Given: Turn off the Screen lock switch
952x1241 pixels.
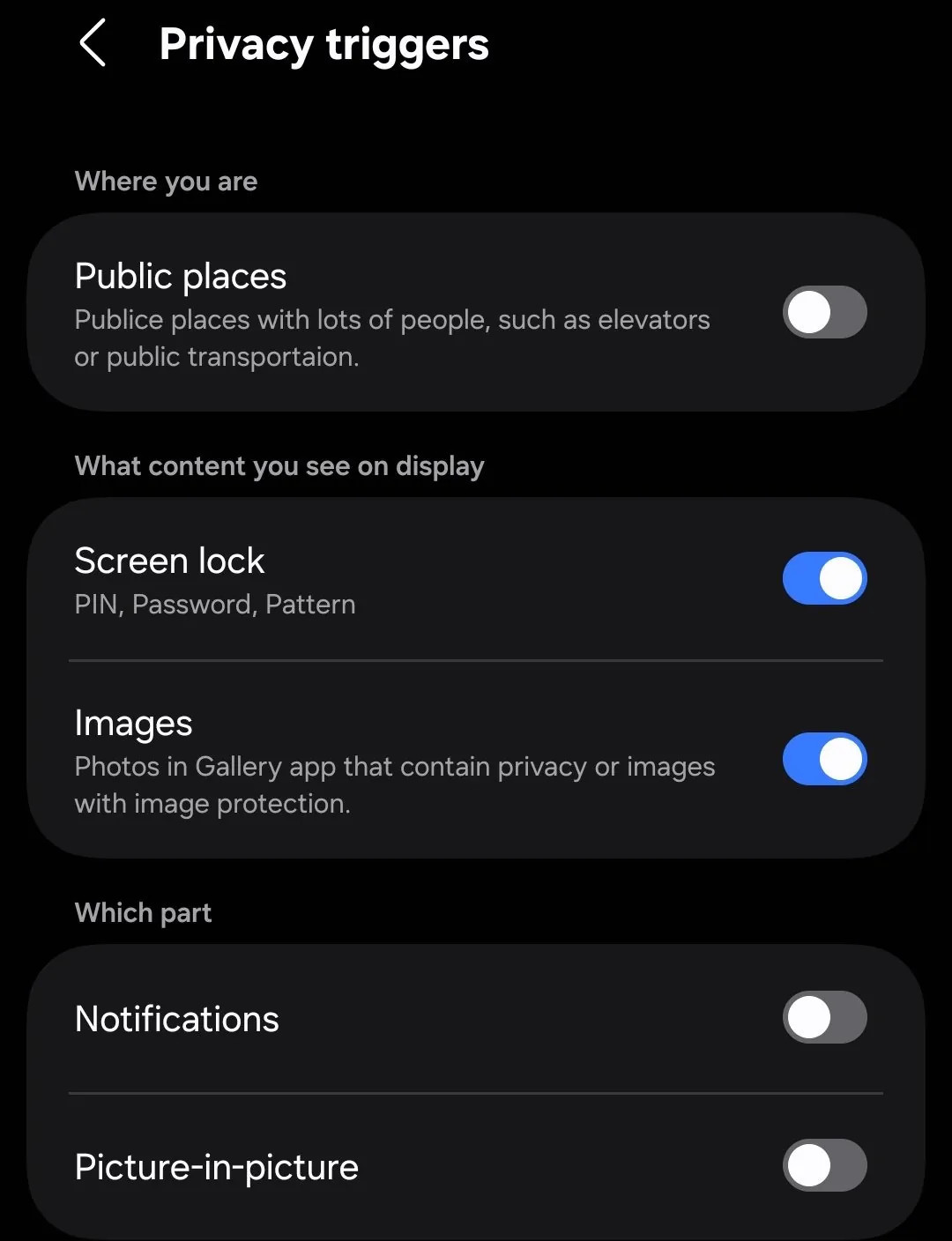Looking at the screenshot, I should (x=824, y=579).
